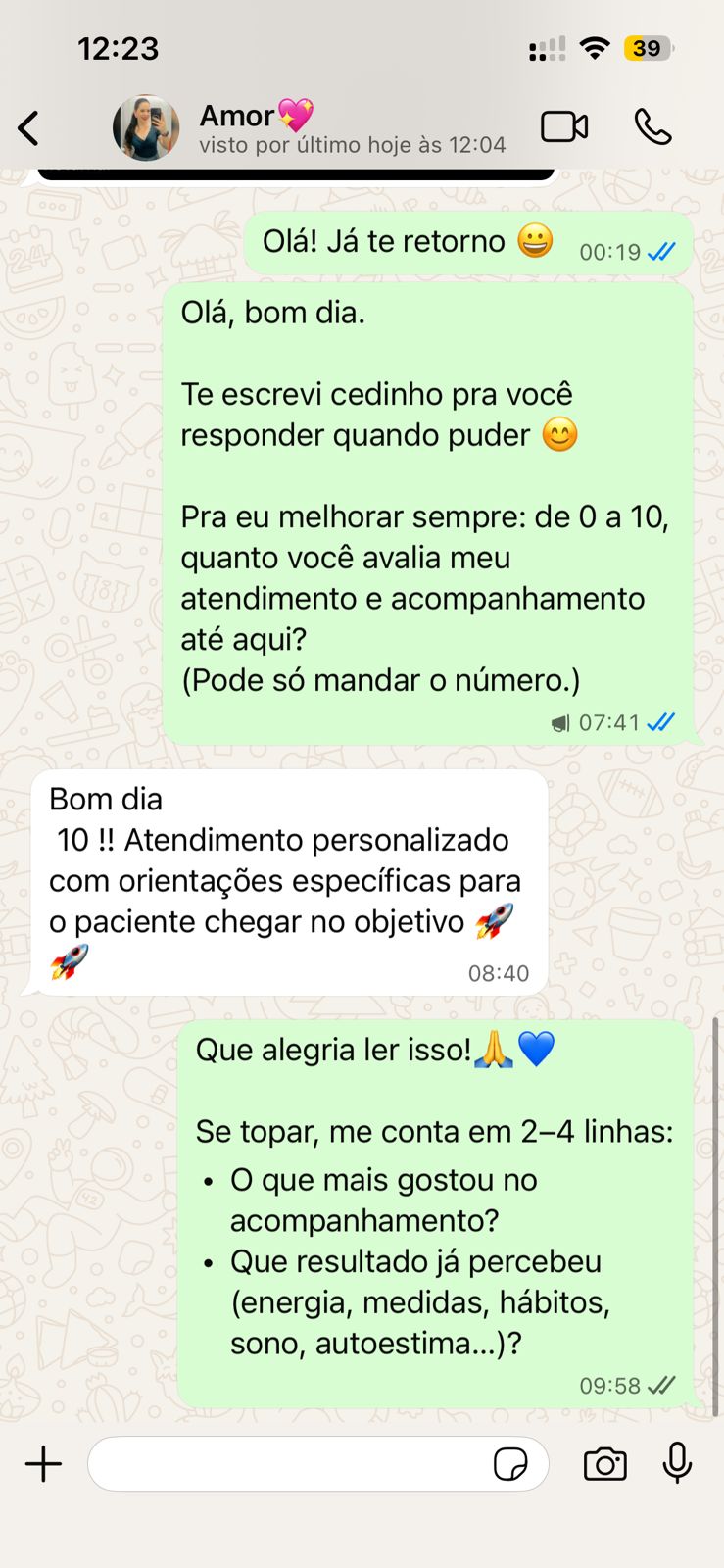Open Amor's profile photo
This screenshot has height=1568, width=724.
point(146,128)
